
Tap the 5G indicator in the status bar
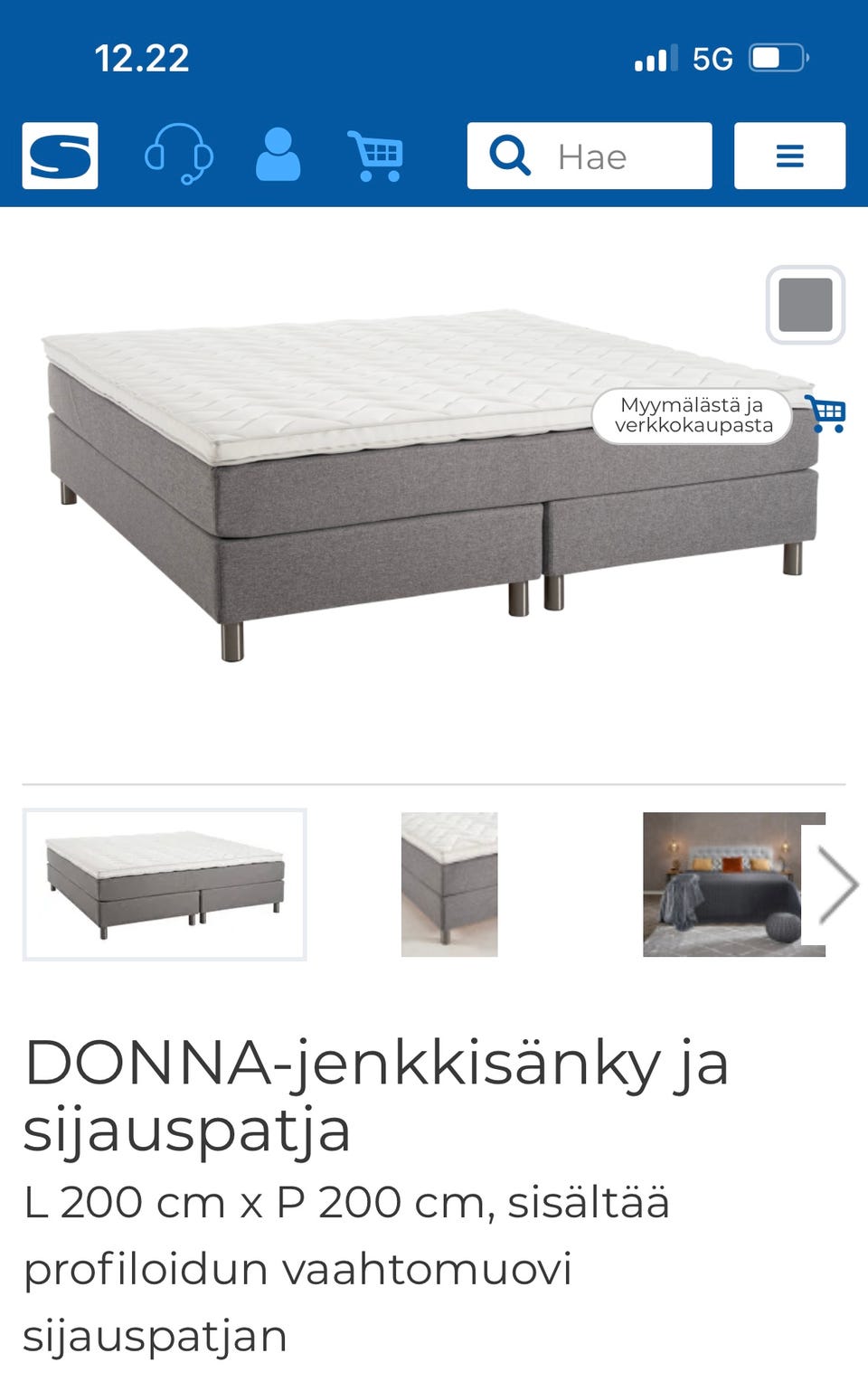(713, 57)
